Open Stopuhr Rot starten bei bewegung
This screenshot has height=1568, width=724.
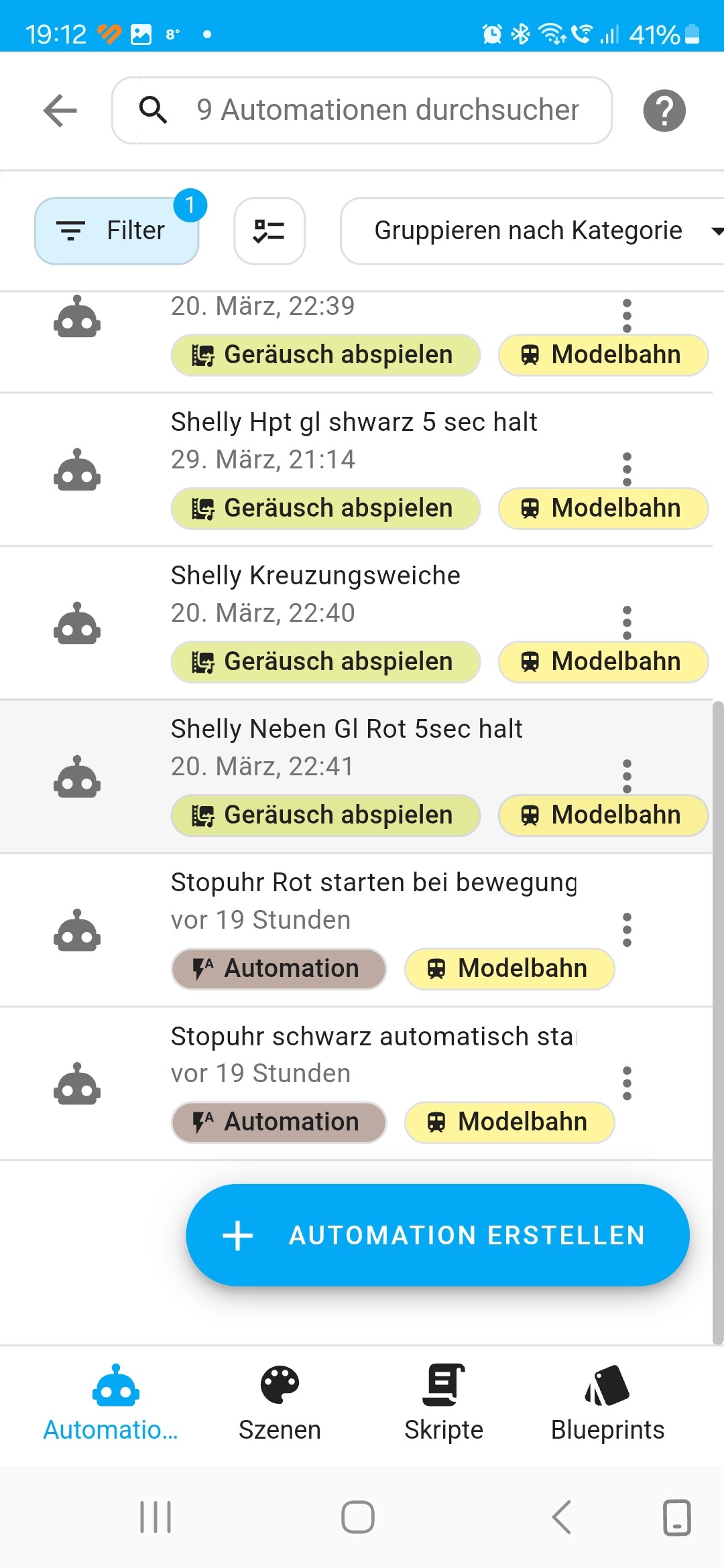[356, 930]
